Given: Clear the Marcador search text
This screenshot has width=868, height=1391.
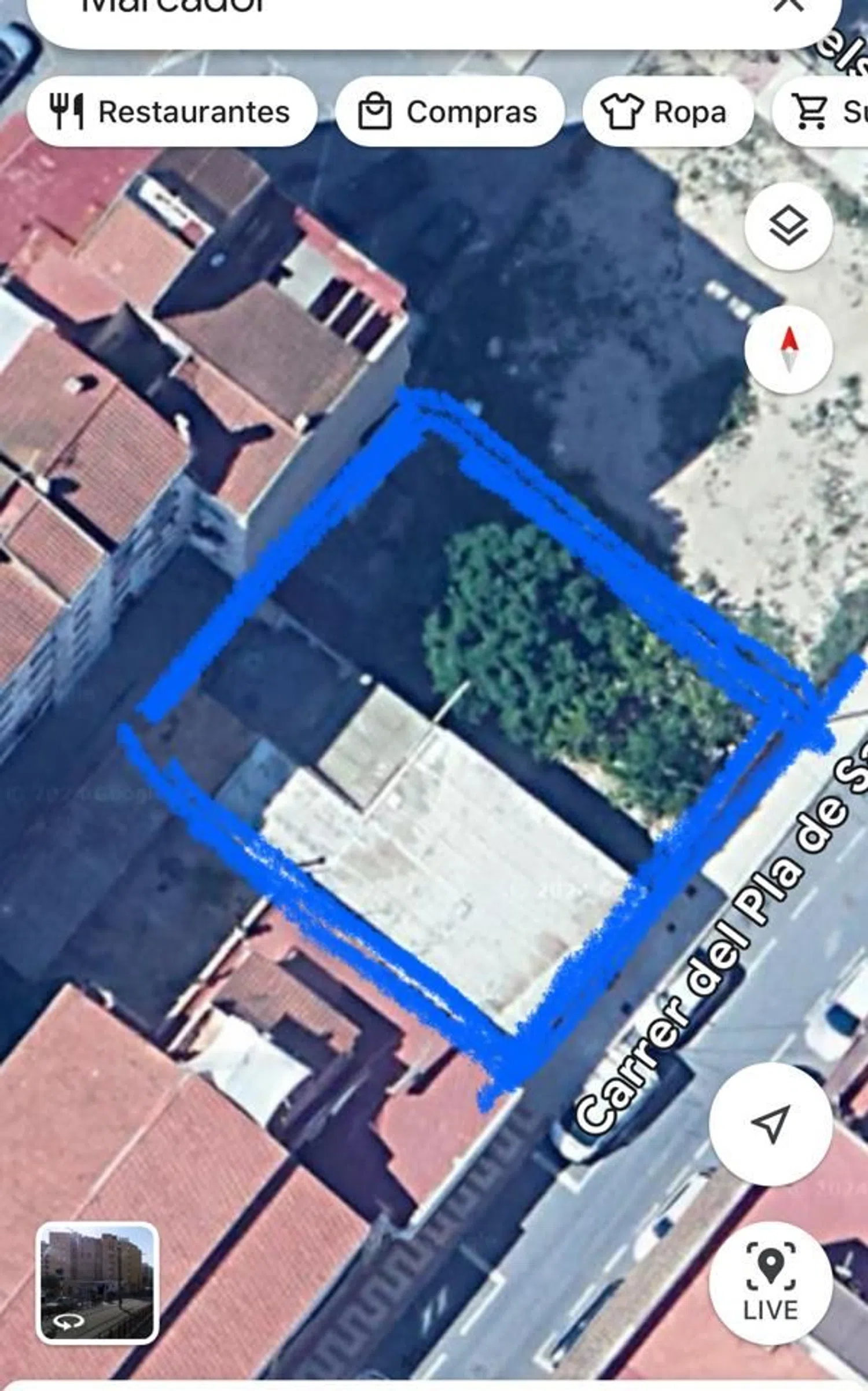Looking at the screenshot, I should (x=789, y=6).
